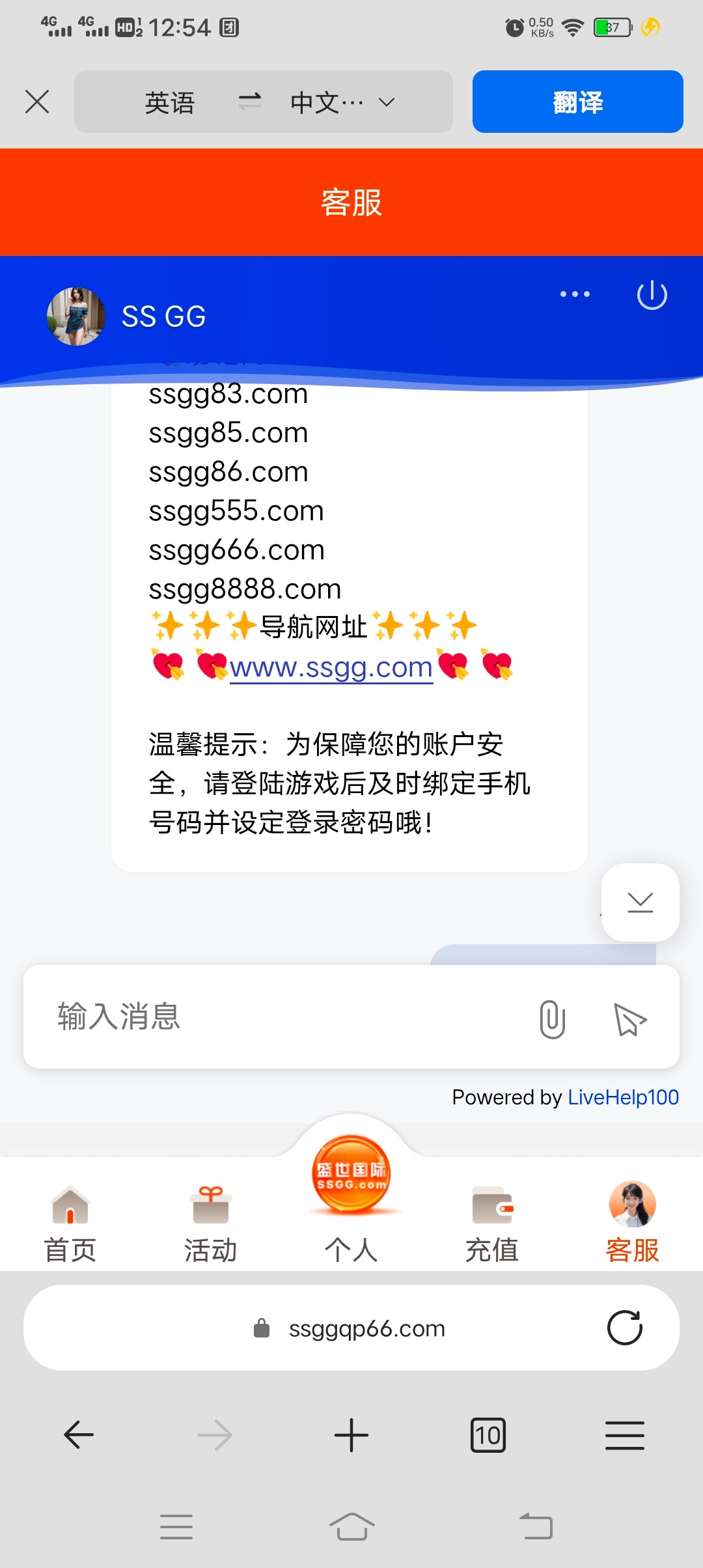Open a new browser tab with plus
Screen dimensions: 703x1568
click(x=351, y=1435)
